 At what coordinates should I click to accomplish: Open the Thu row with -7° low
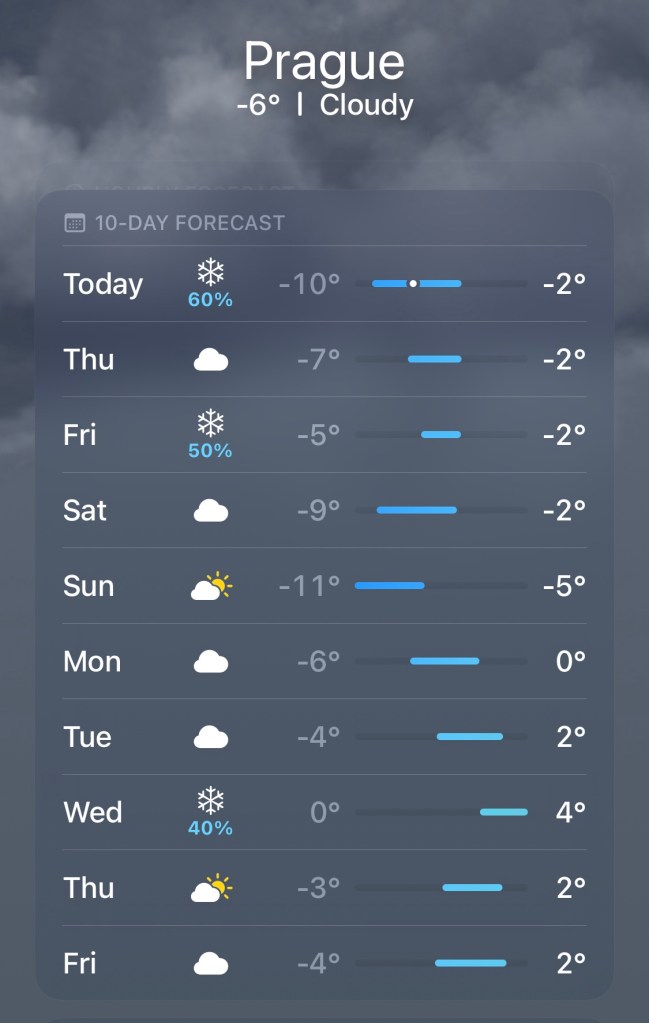click(324, 360)
